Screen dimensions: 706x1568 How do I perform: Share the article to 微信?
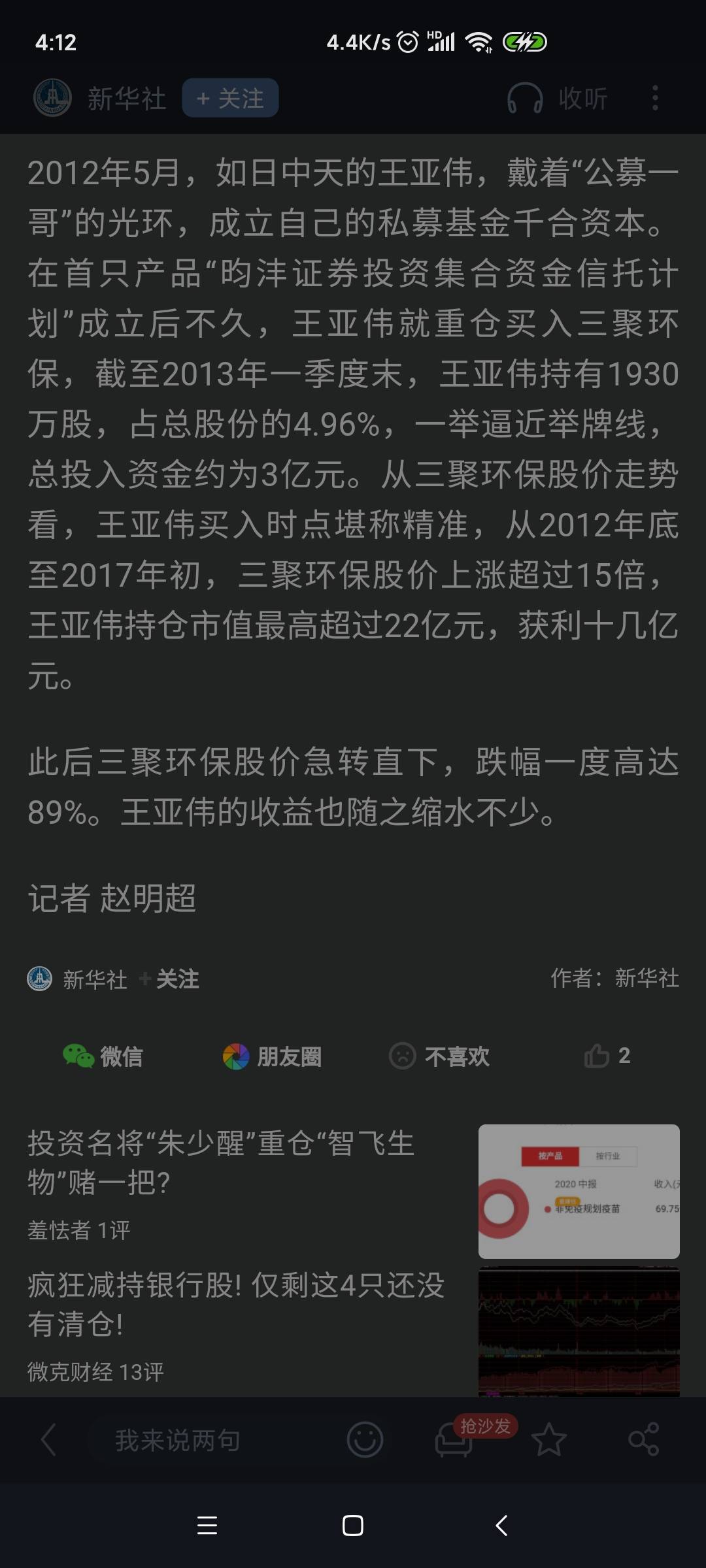103,1056
